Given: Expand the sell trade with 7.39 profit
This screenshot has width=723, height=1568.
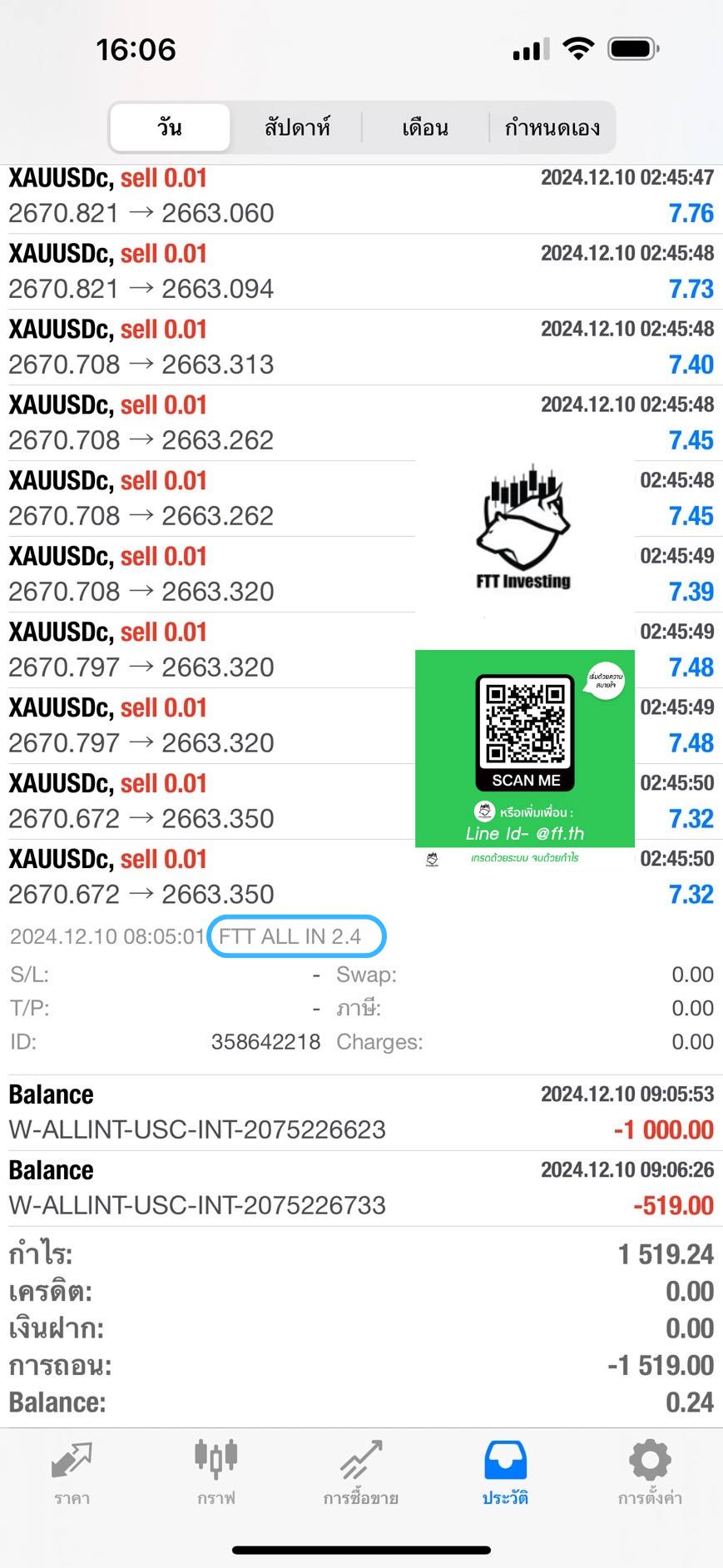Looking at the screenshot, I should (208, 575).
